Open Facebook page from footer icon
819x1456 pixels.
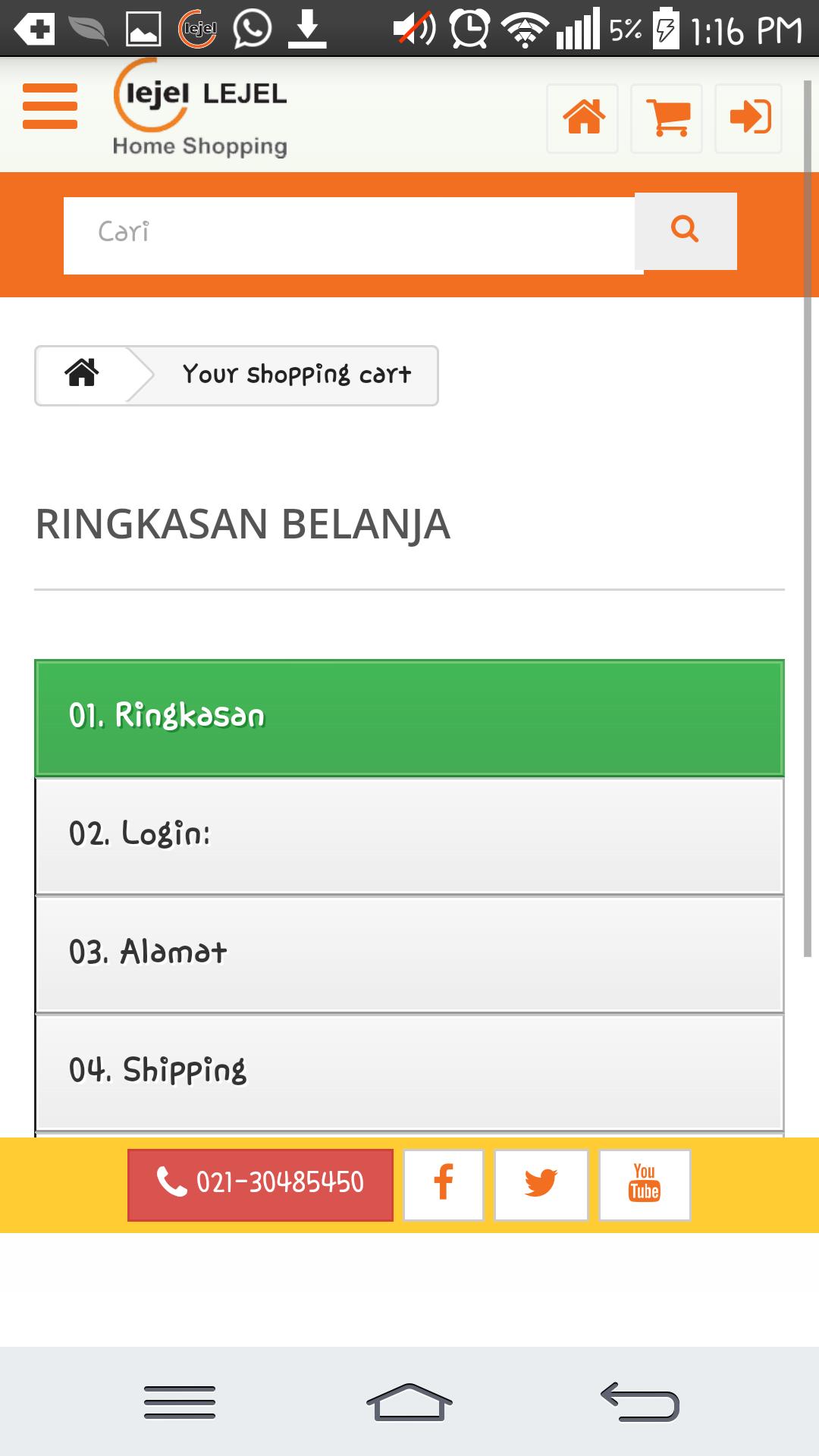[444, 1185]
